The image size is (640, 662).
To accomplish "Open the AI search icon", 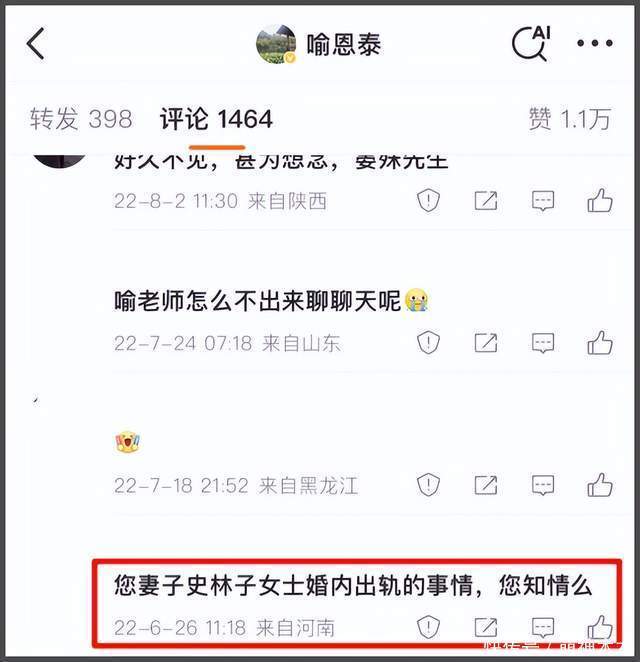I will pyautogui.click(x=529, y=43).
